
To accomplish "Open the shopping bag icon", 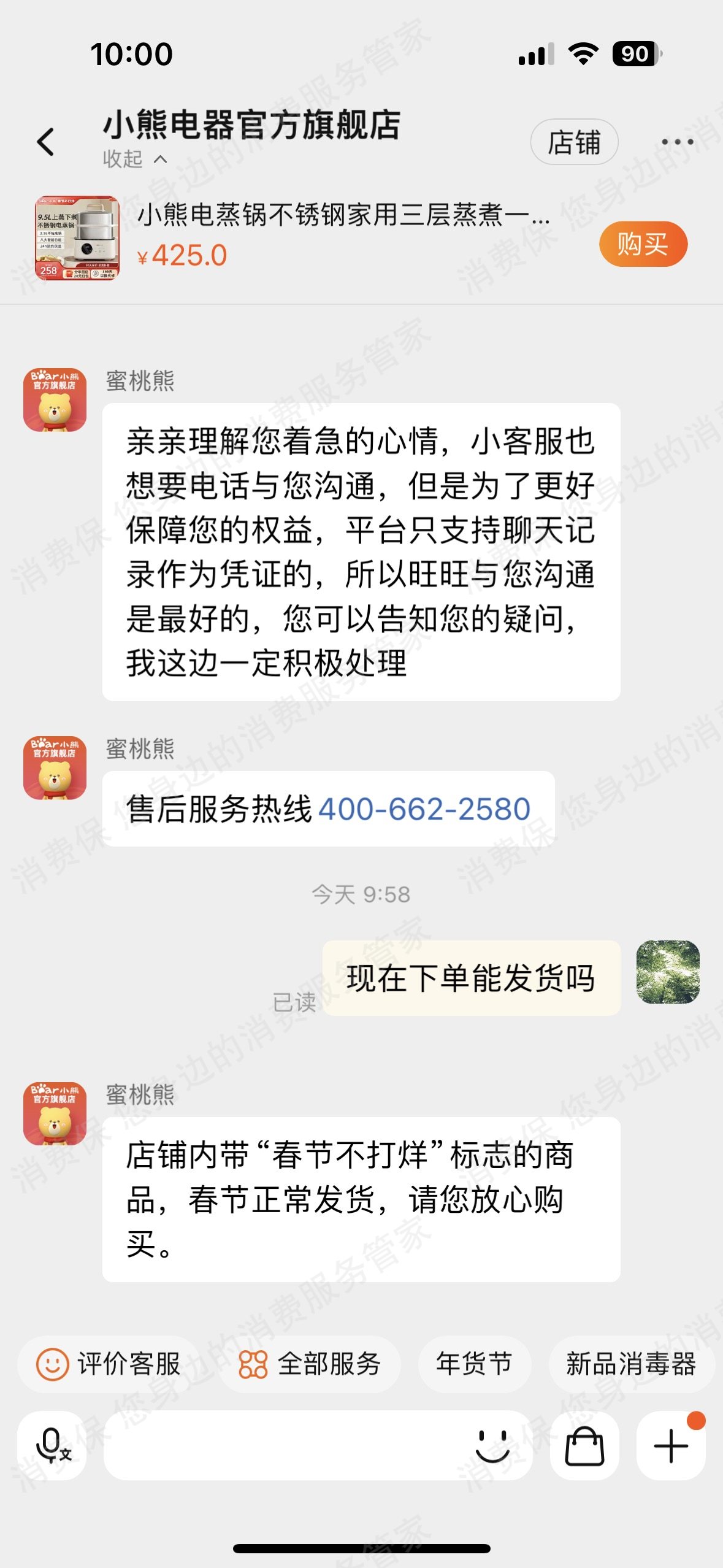I will [x=584, y=1445].
